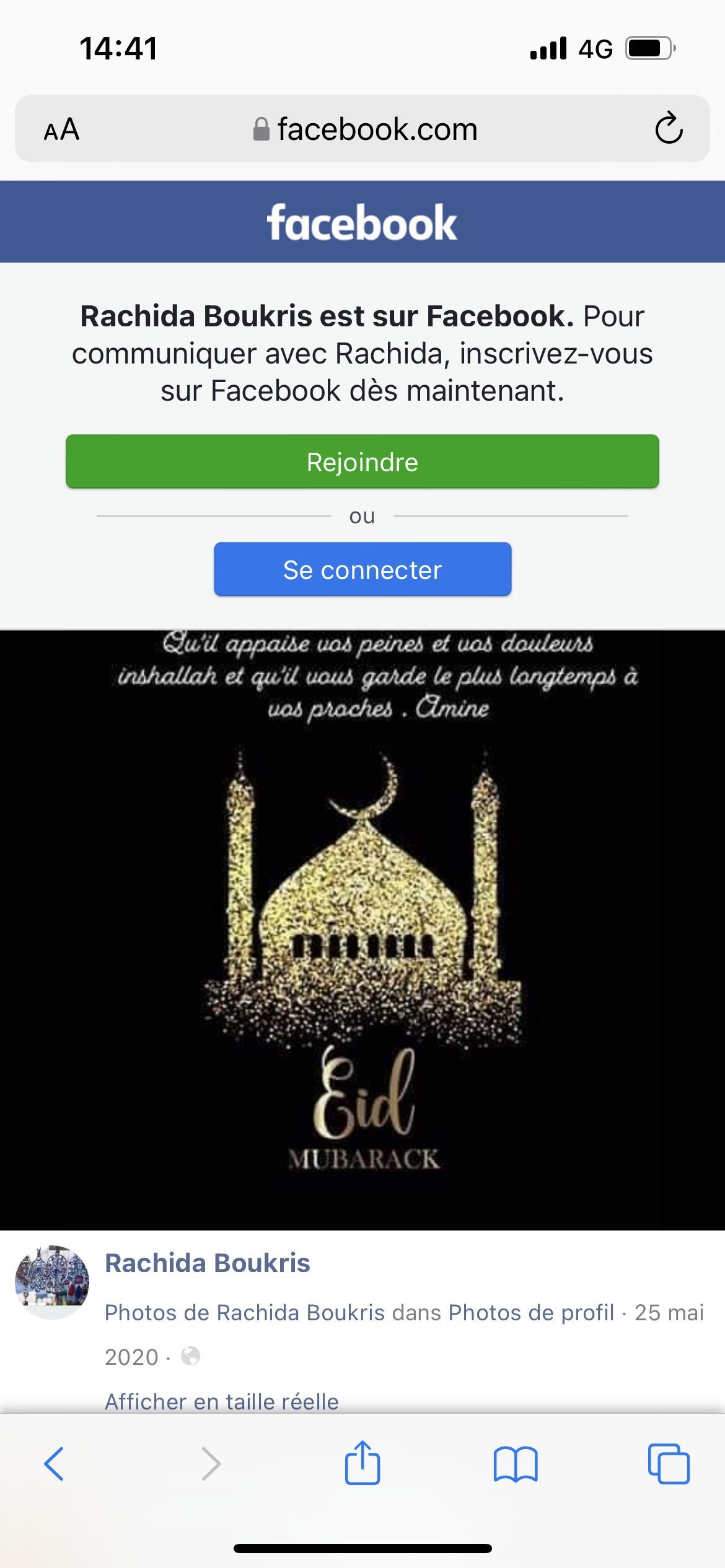This screenshot has height=1568, width=725.
Task: Open Rachida Boukris's profile picture thumbnail
Action: [52, 1282]
